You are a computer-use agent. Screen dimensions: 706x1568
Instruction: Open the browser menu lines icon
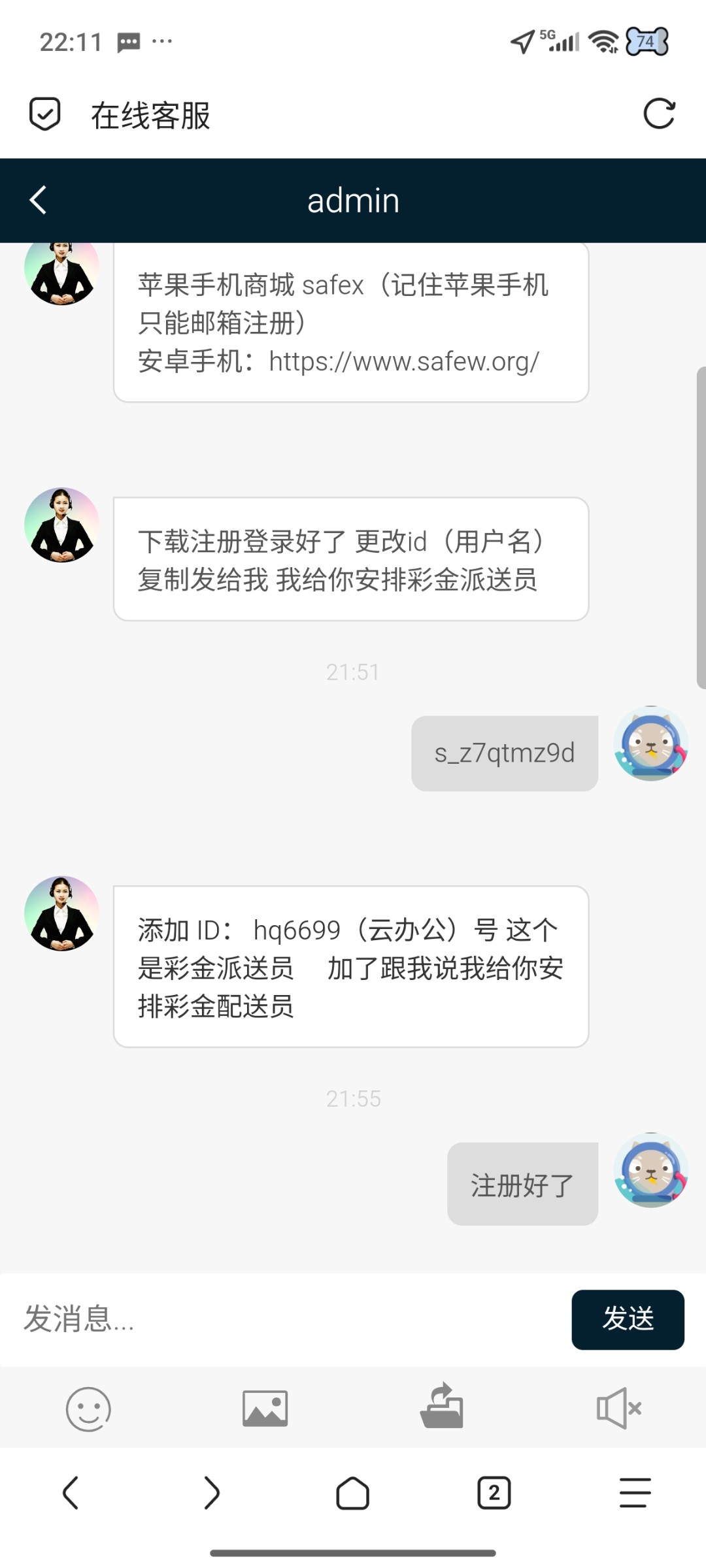tap(633, 1493)
